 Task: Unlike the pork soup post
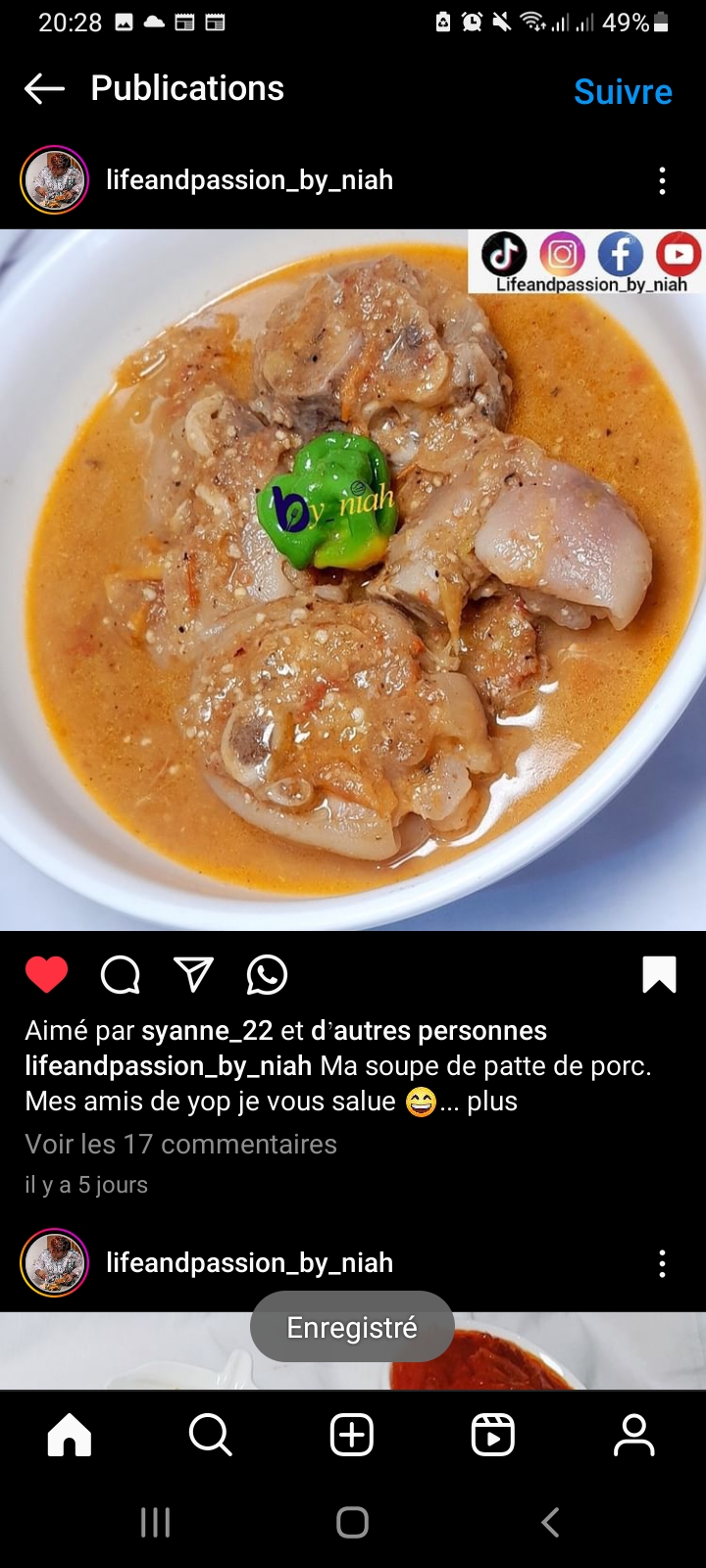pos(46,975)
